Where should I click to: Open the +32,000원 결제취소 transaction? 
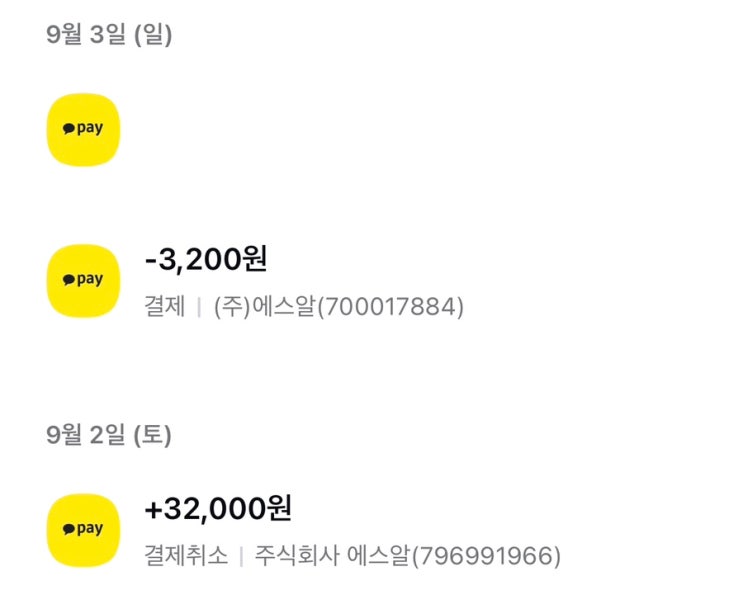[x=372, y=531]
